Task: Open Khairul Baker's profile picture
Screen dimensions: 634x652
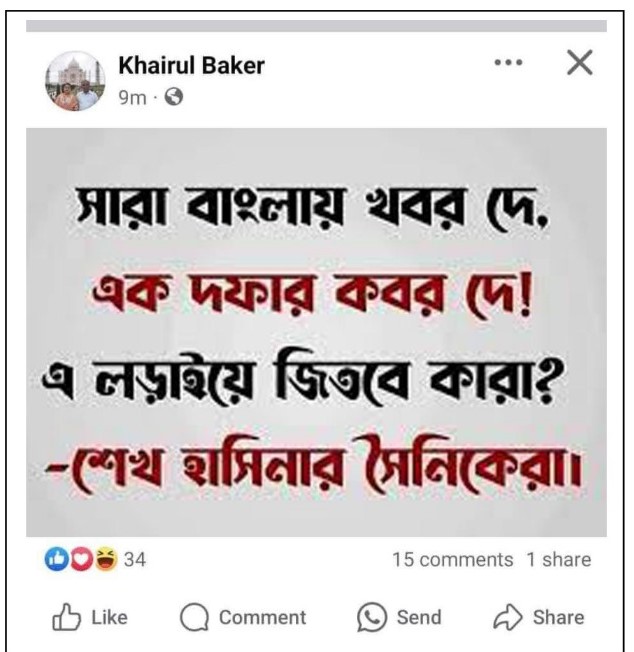Action: tap(74, 81)
